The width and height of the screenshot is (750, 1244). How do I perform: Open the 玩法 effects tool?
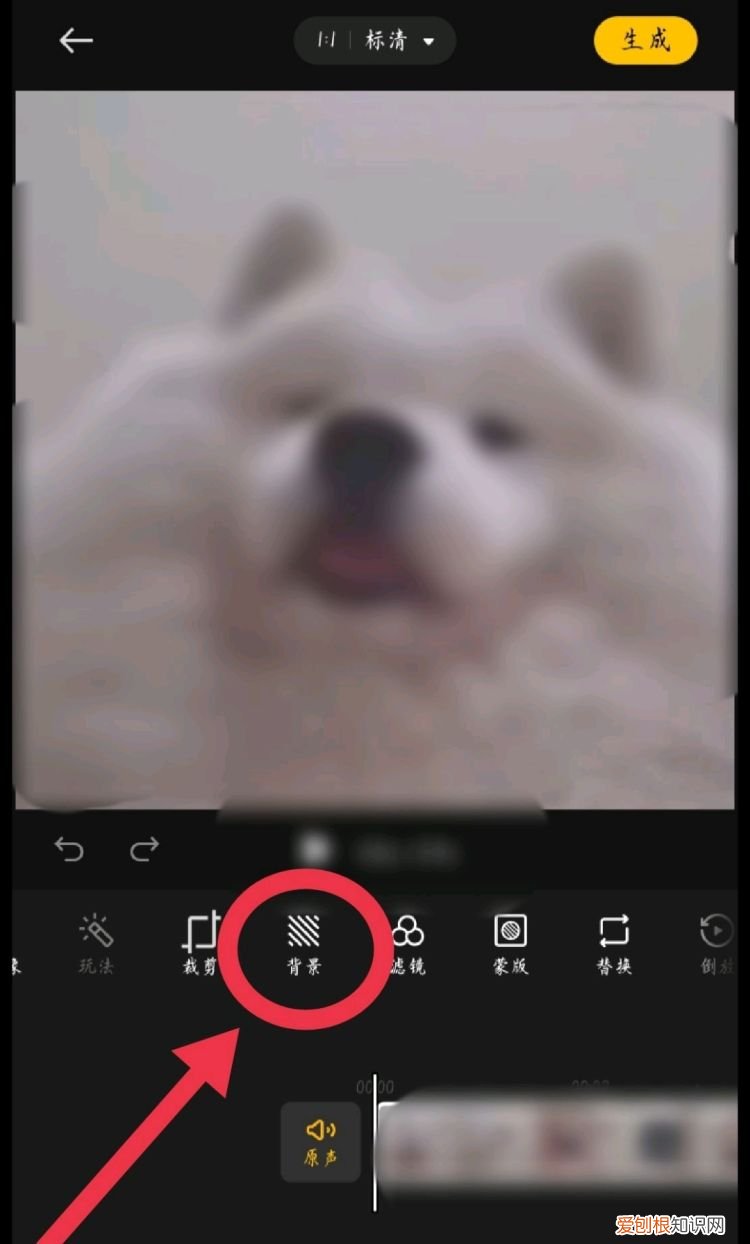pyautogui.click(x=94, y=945)
